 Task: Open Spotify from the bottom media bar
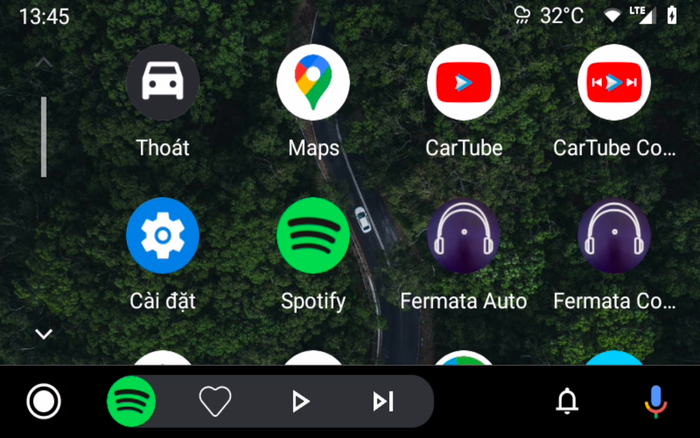click(131, 401)
